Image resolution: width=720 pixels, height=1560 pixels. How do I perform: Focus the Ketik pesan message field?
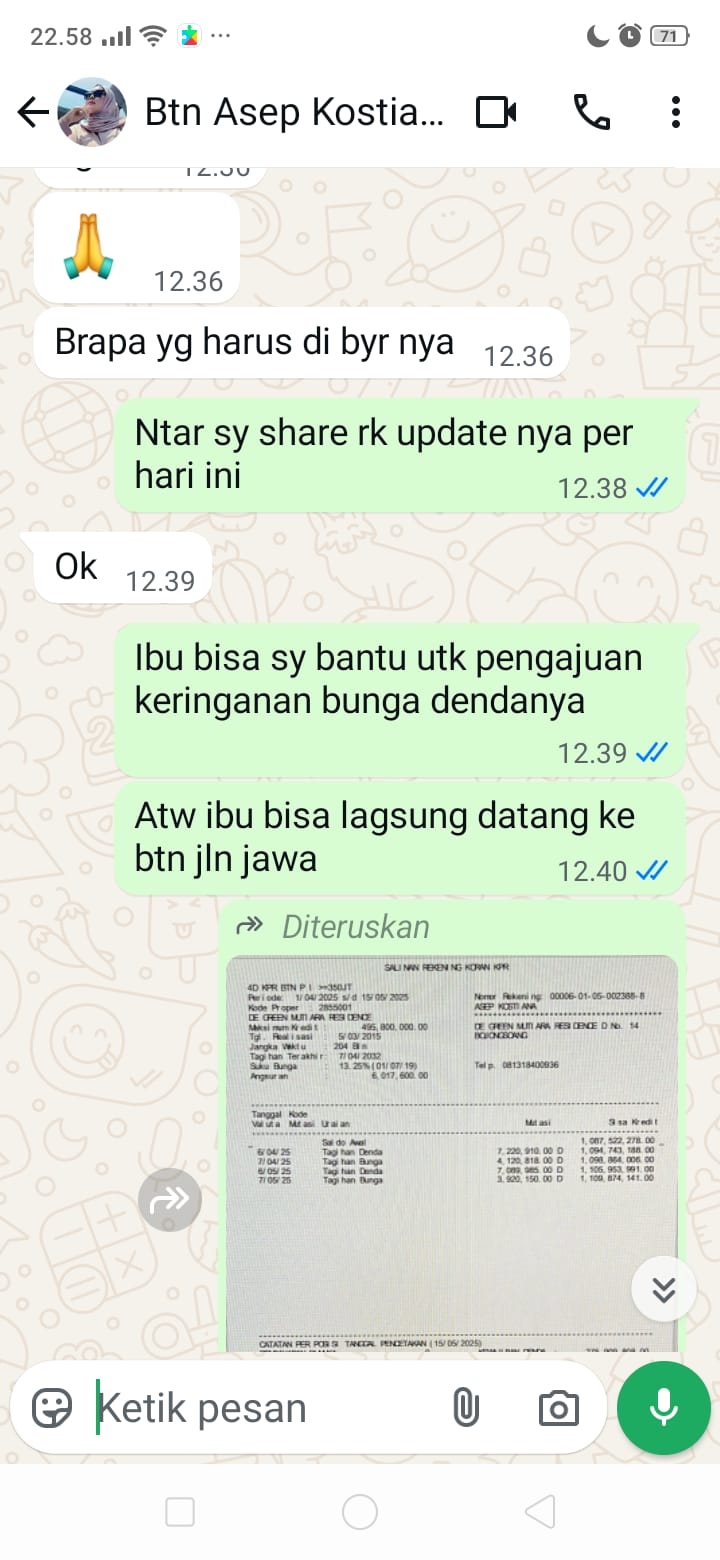pyautogui.click(x=260, y=1408)
